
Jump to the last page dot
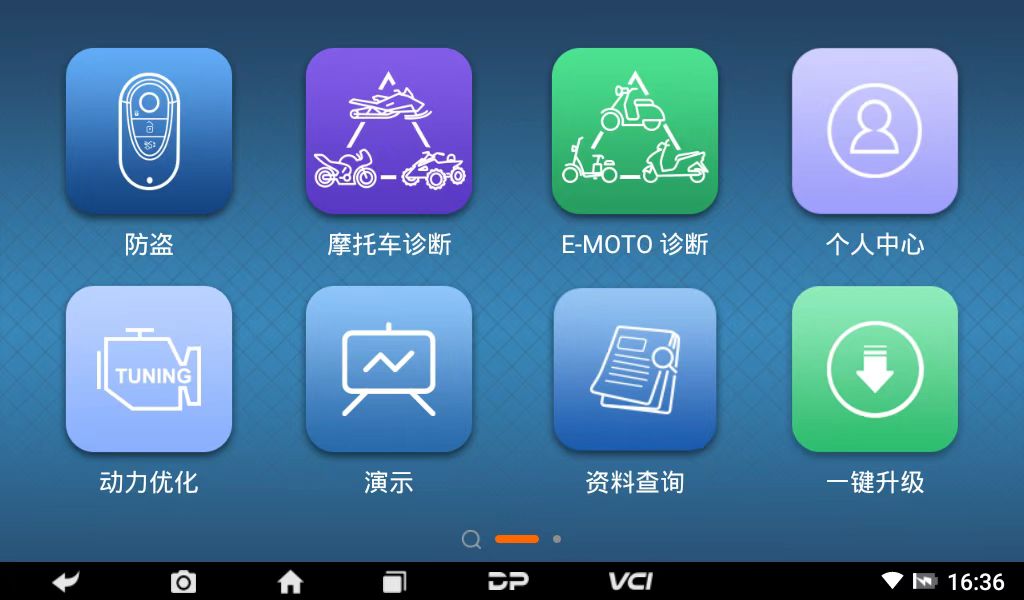pyautogui.click(x=557, y=539)
